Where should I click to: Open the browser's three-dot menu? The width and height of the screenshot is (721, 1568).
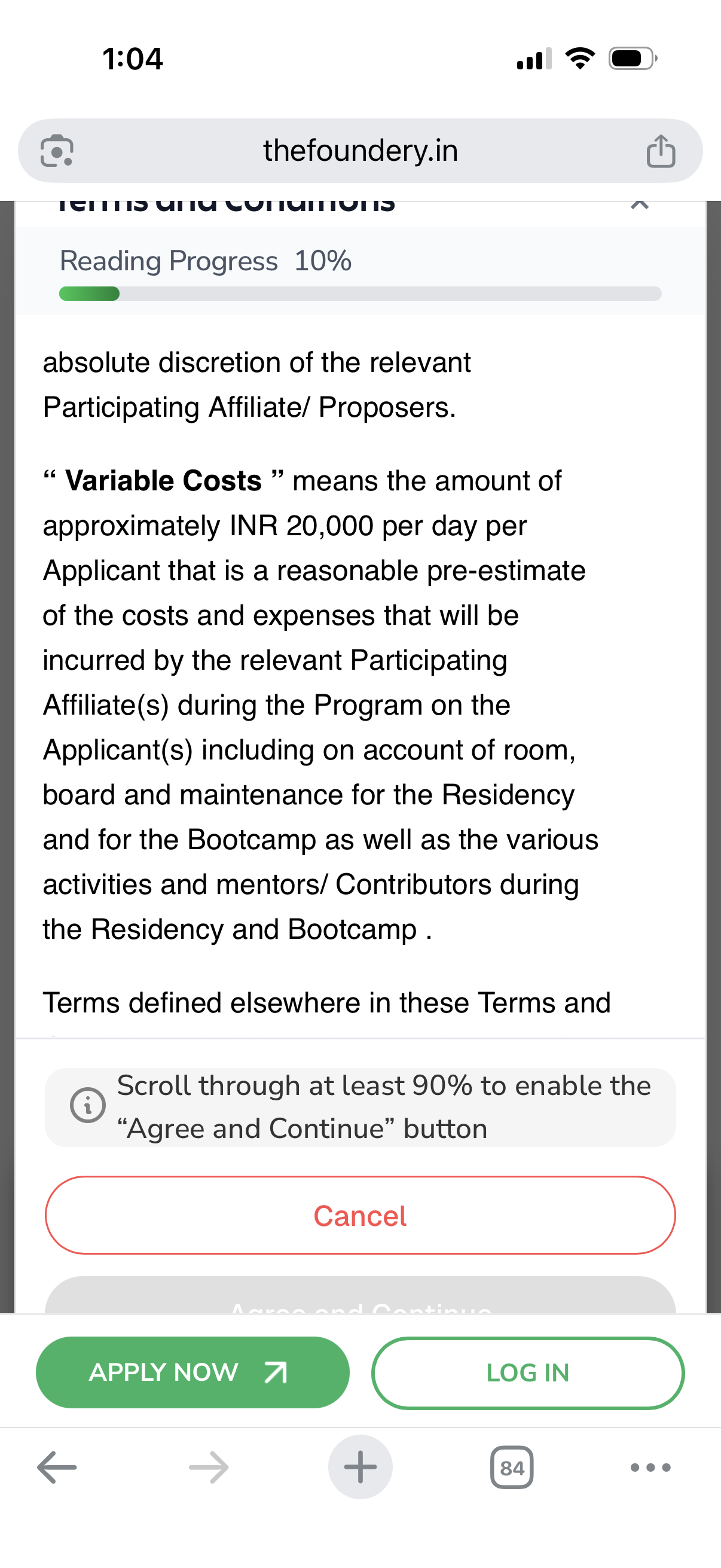pos(650,1468)
